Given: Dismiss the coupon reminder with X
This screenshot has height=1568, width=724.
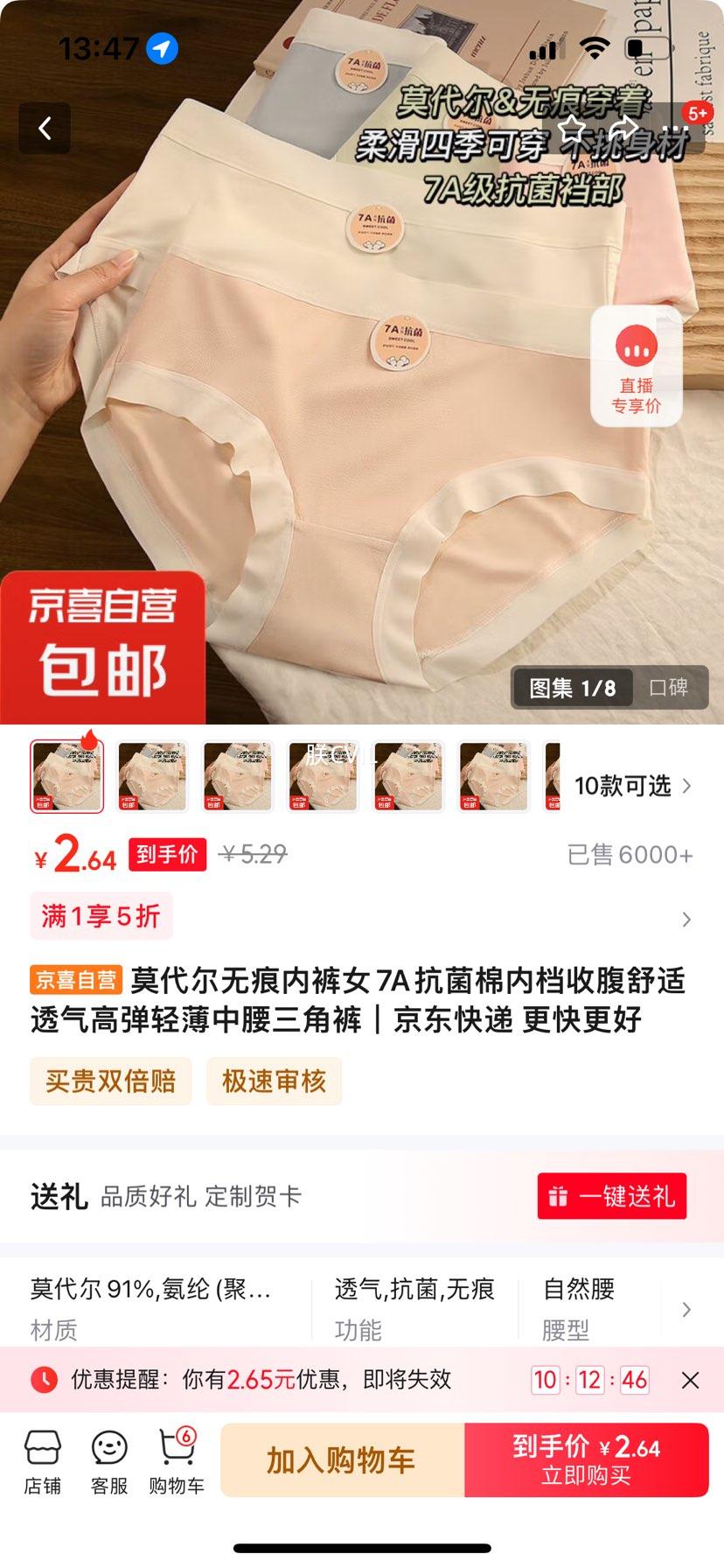Looking at the screenshot, I should pos(692,1378).
